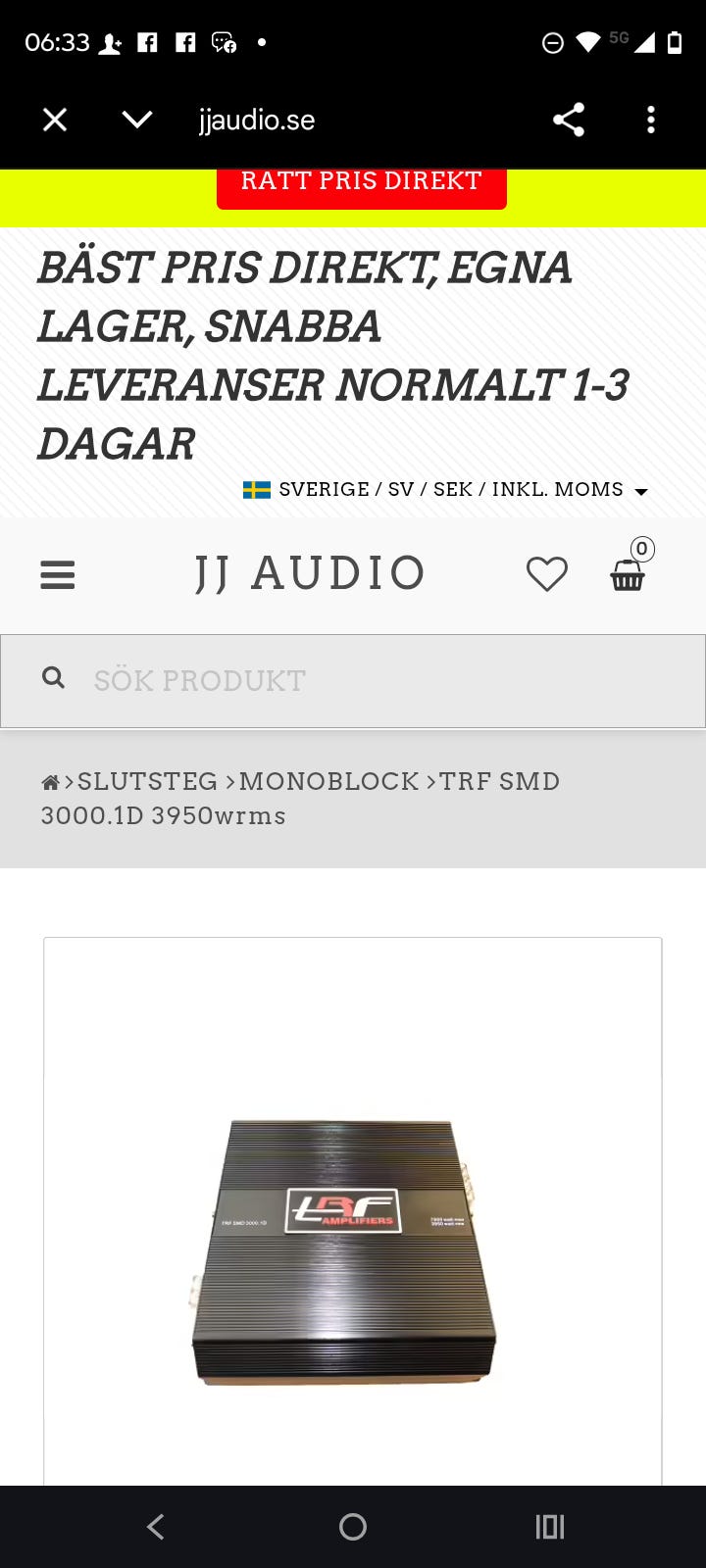Screen dimensions: 706x1568
Task: Click the home icon in the breadcrumb trail
Action: click(49, 781)
